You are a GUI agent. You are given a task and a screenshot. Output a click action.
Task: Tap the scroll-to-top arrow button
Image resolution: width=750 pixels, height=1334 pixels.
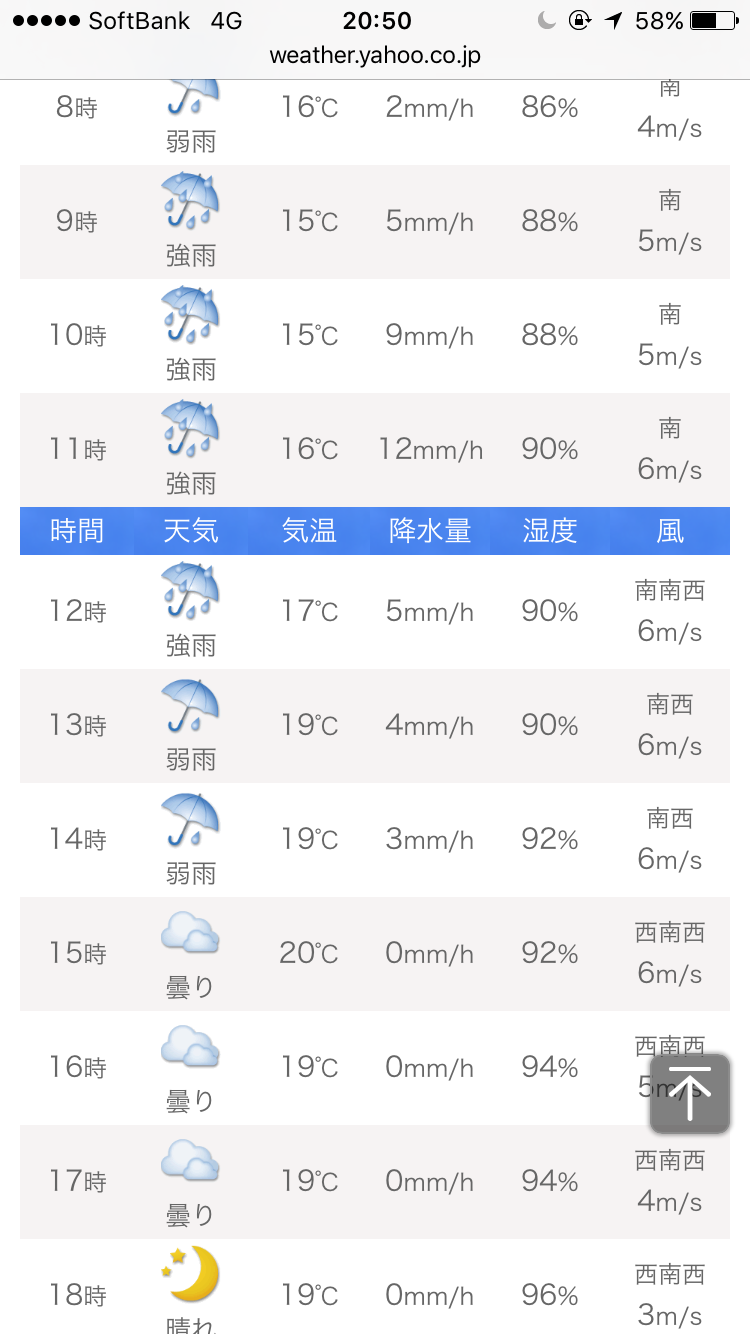(689, 1093)
